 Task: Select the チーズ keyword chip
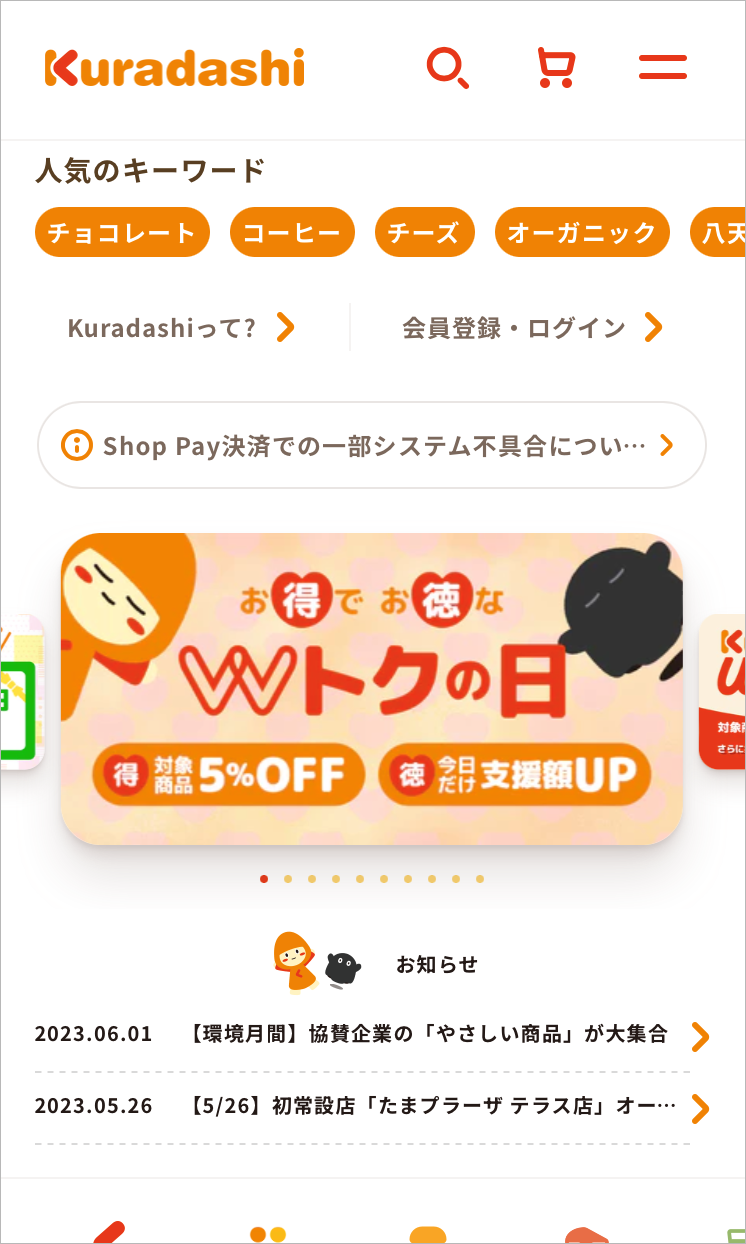(422, 233)
